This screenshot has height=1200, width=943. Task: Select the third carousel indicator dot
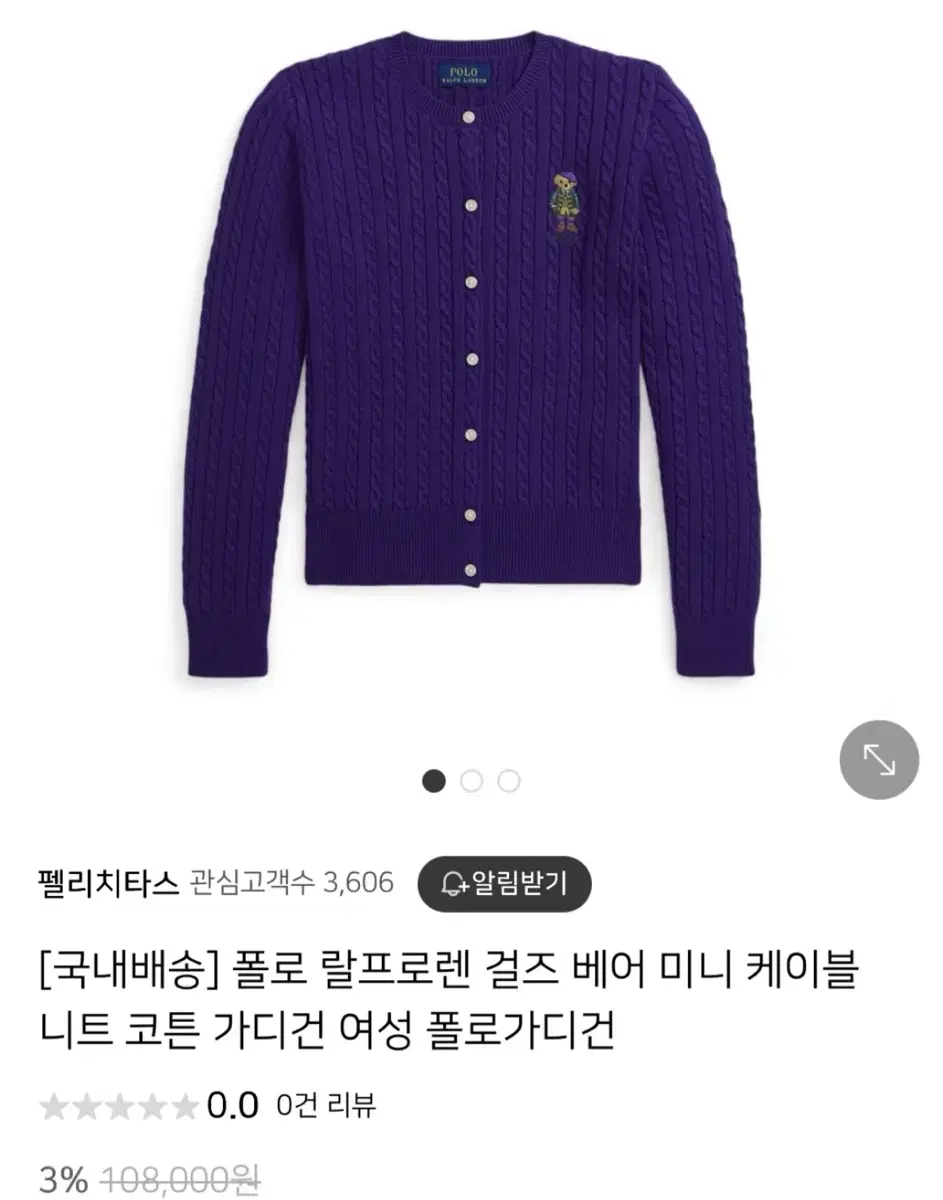pyautogui.click(x=510, y=778)
